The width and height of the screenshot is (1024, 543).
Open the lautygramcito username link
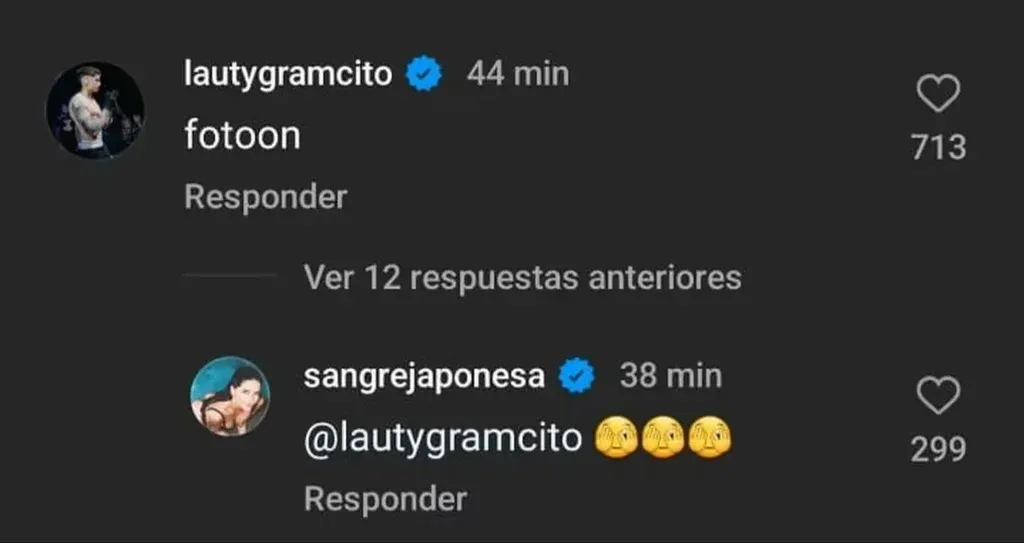[x=288, y=74]
